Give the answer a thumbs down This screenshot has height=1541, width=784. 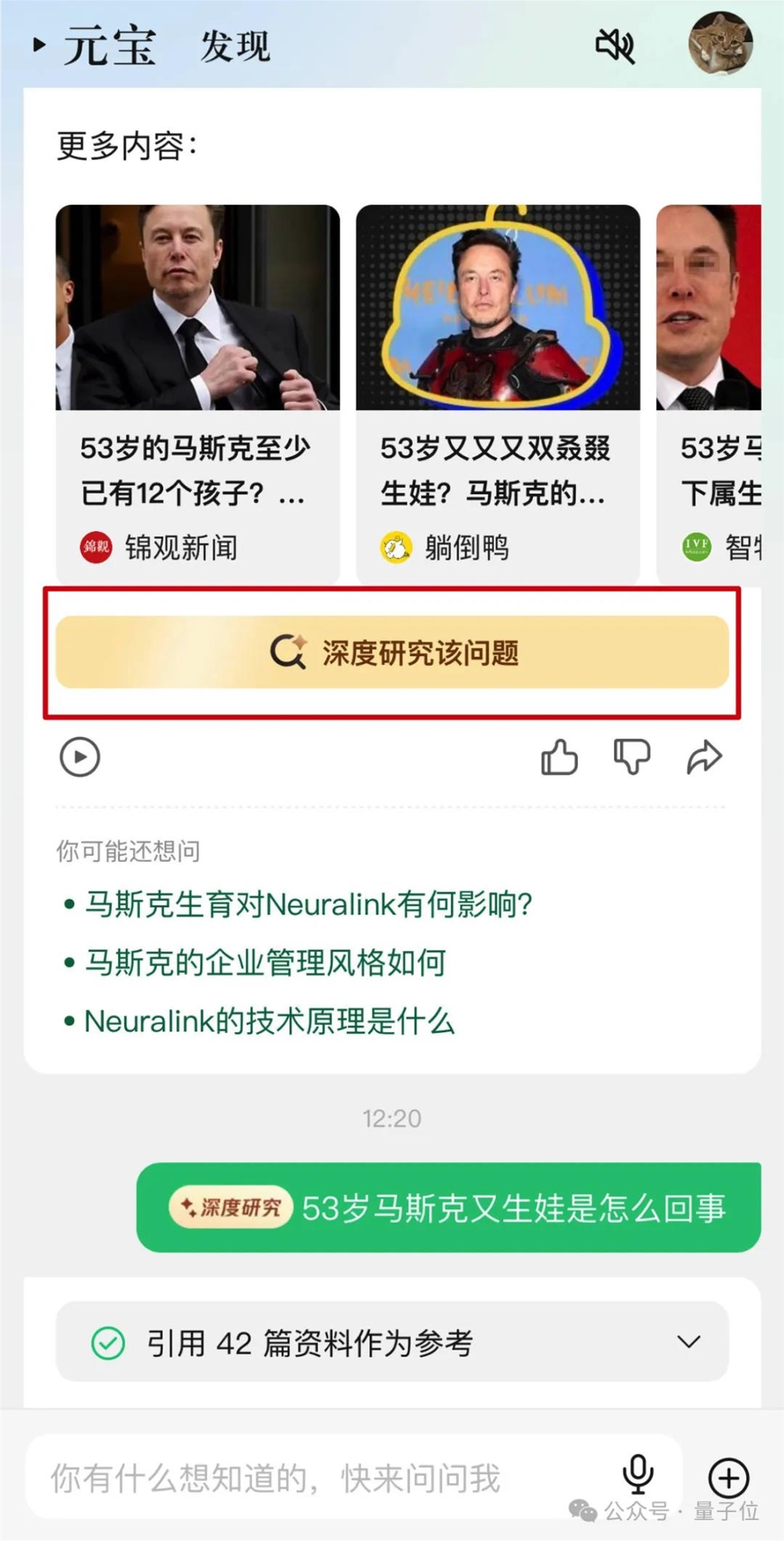tap(632, 757)
